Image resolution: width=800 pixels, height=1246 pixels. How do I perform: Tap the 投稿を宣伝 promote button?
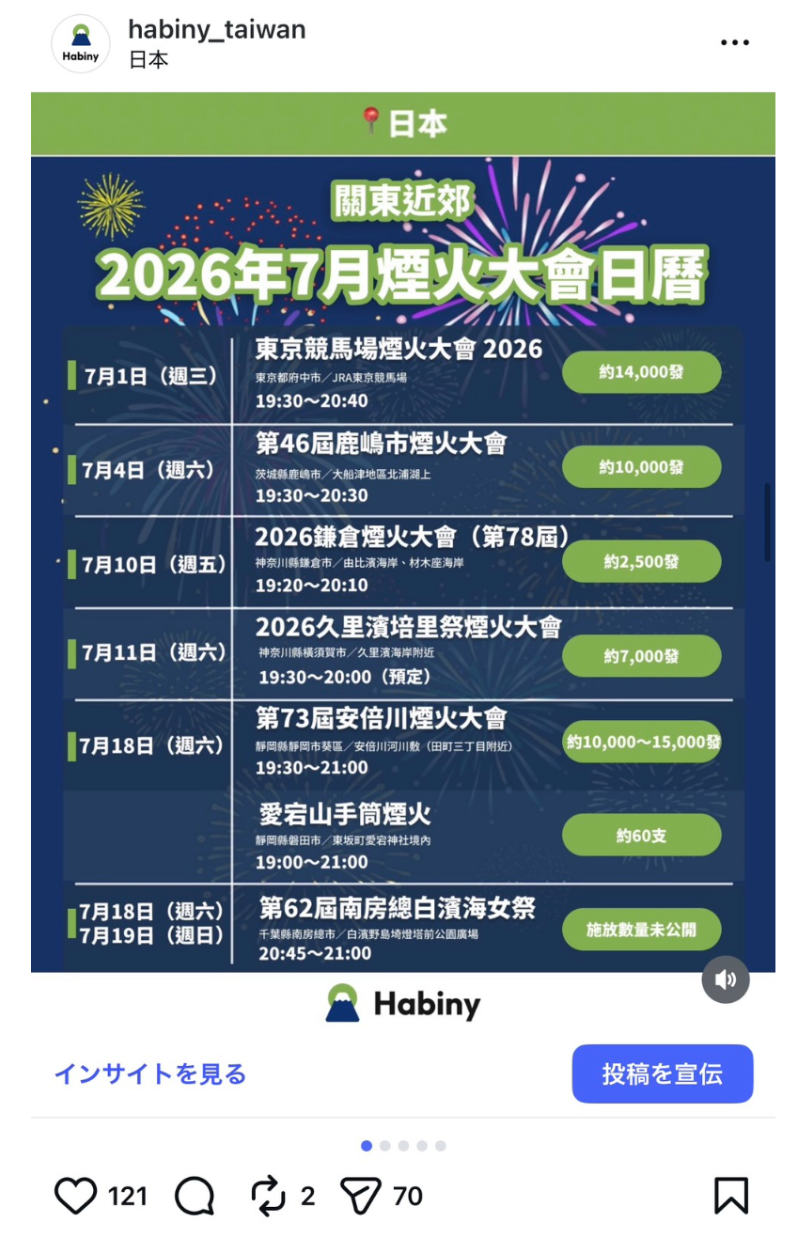coord(662,1074)
